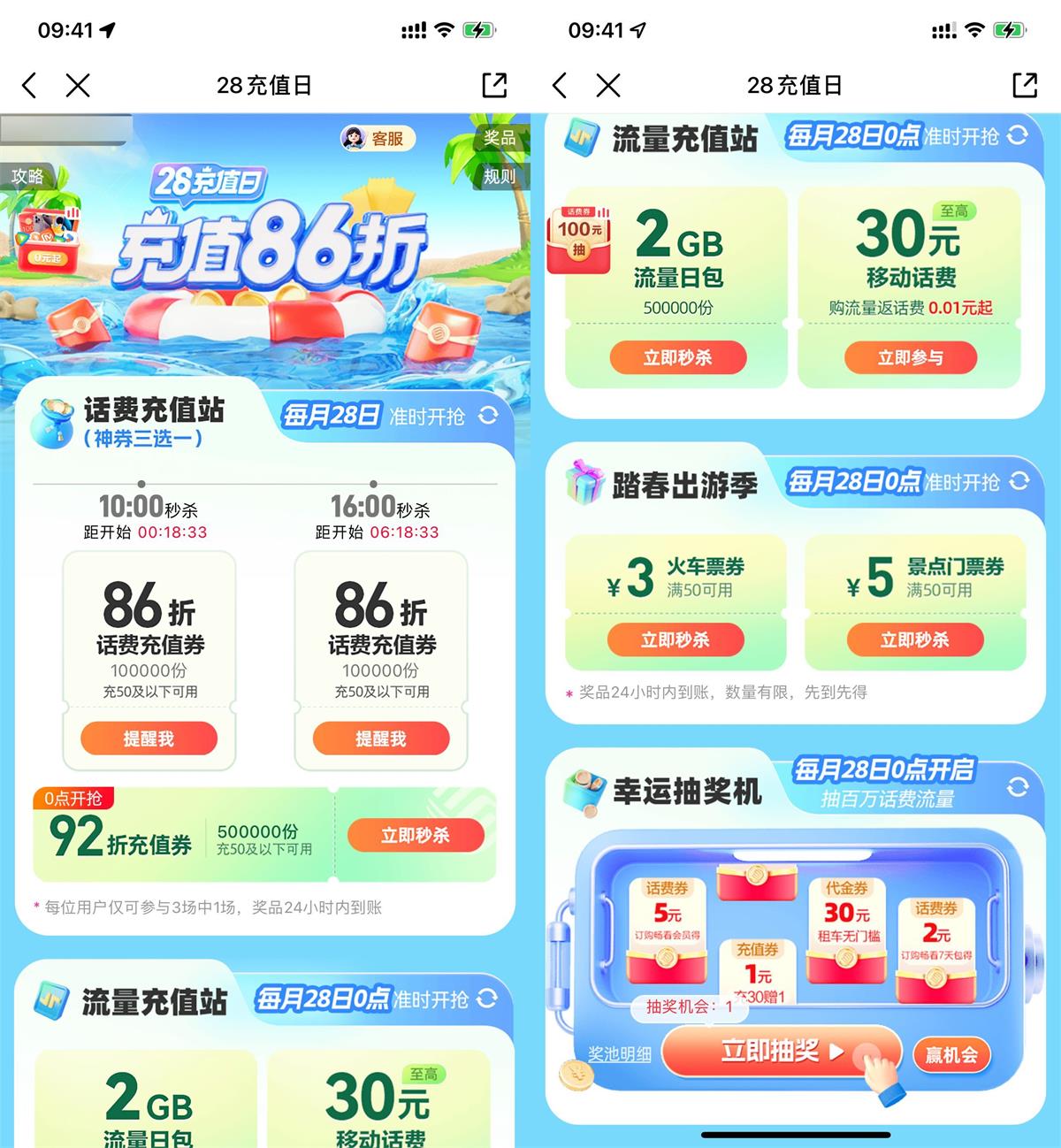Tap 赢机会 to earn more draws

tap(951, 1054)
